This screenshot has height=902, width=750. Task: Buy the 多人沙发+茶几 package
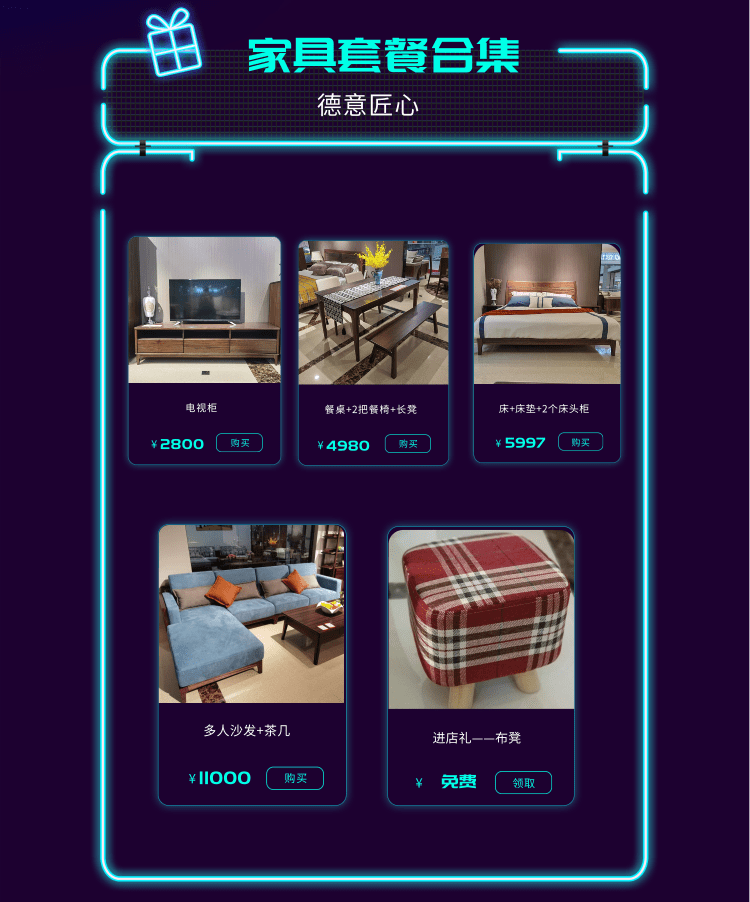pyautogui.click(x=295, y=778)
